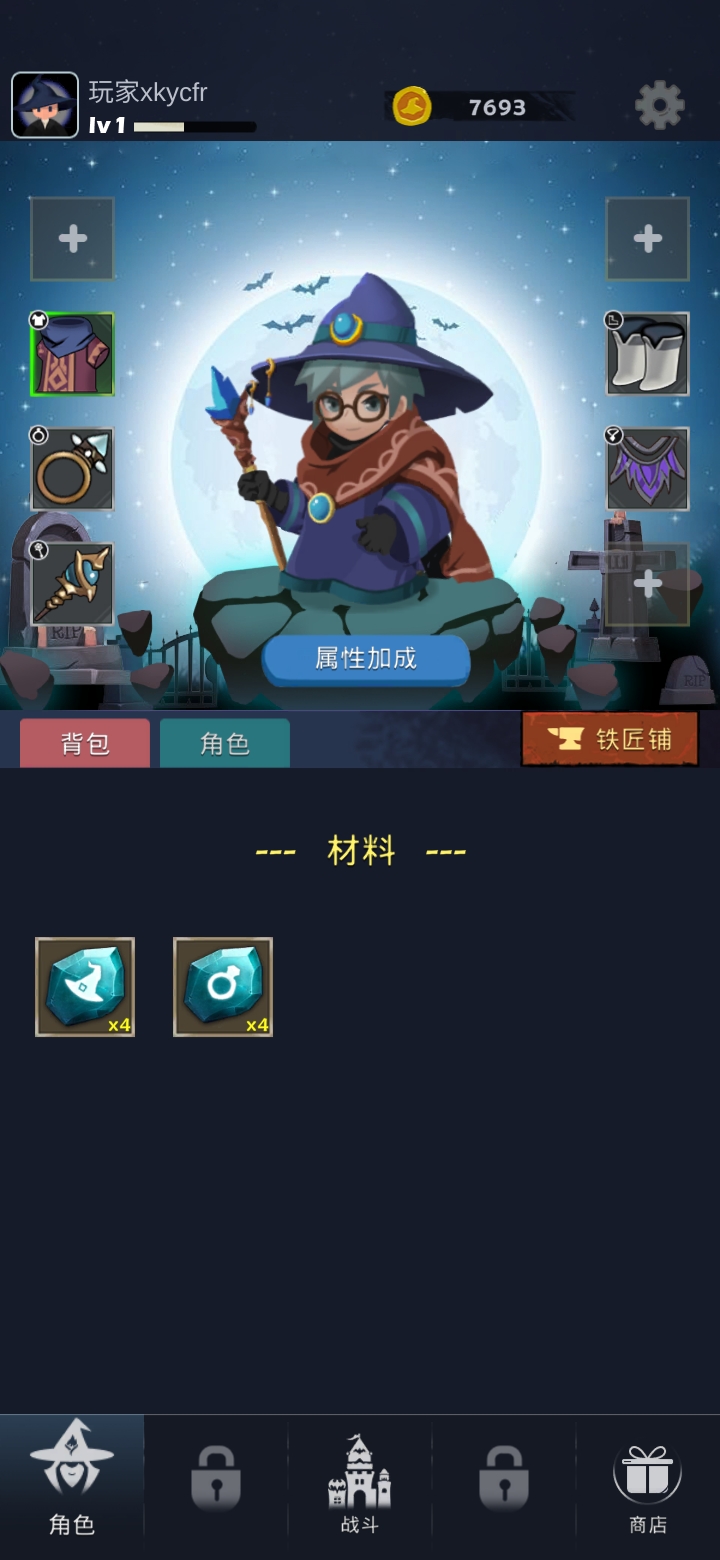This screenshot has height=1560, width=720.
Task: Tap the player avatar
Action: (x=45, y=105)
